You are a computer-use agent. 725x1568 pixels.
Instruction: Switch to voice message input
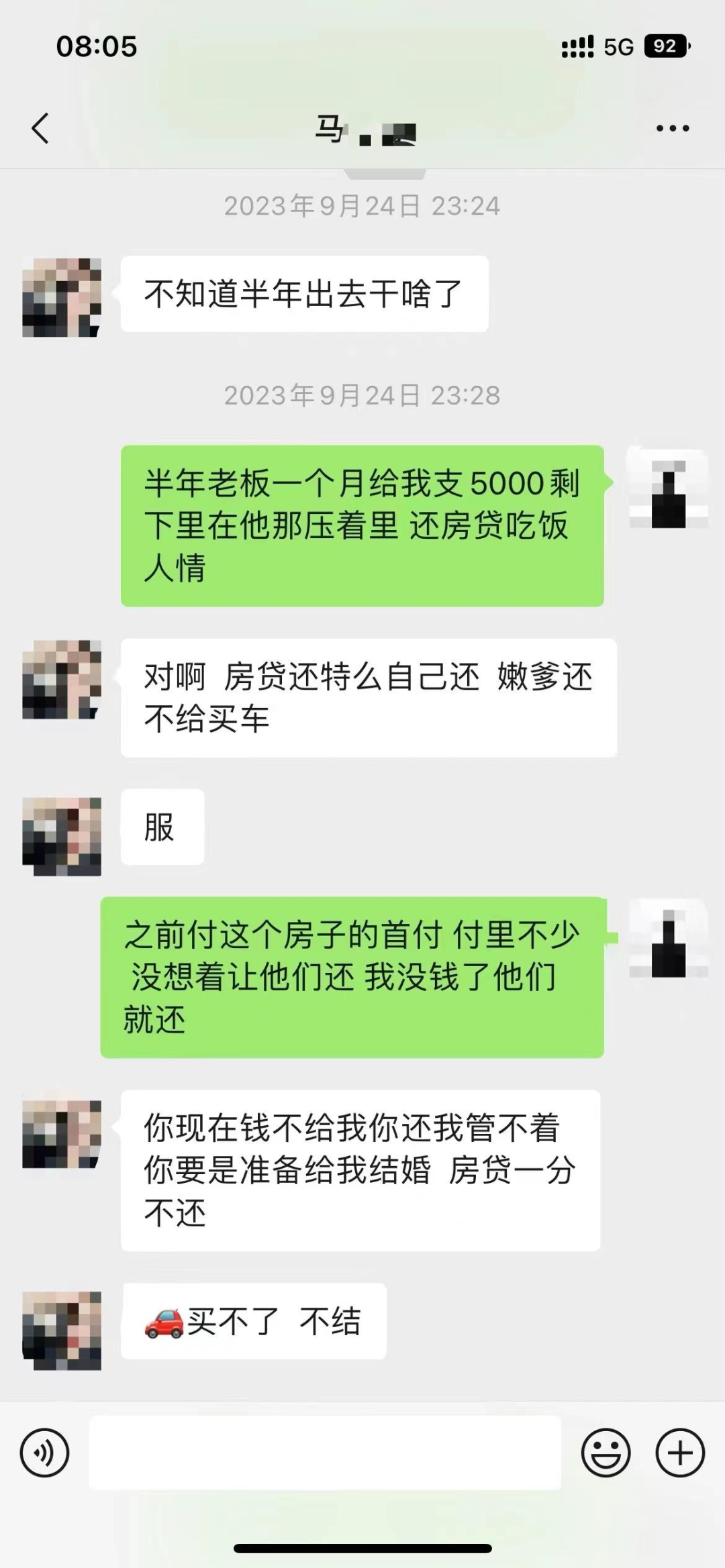[x=44, y=1453]
